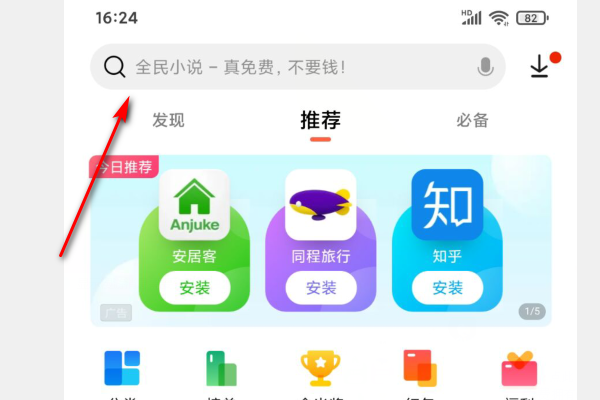Image resolution: width=600 pixels, height=400 pixels.
Task: Open the pink gift box shortcut
Action: (519, 369)
